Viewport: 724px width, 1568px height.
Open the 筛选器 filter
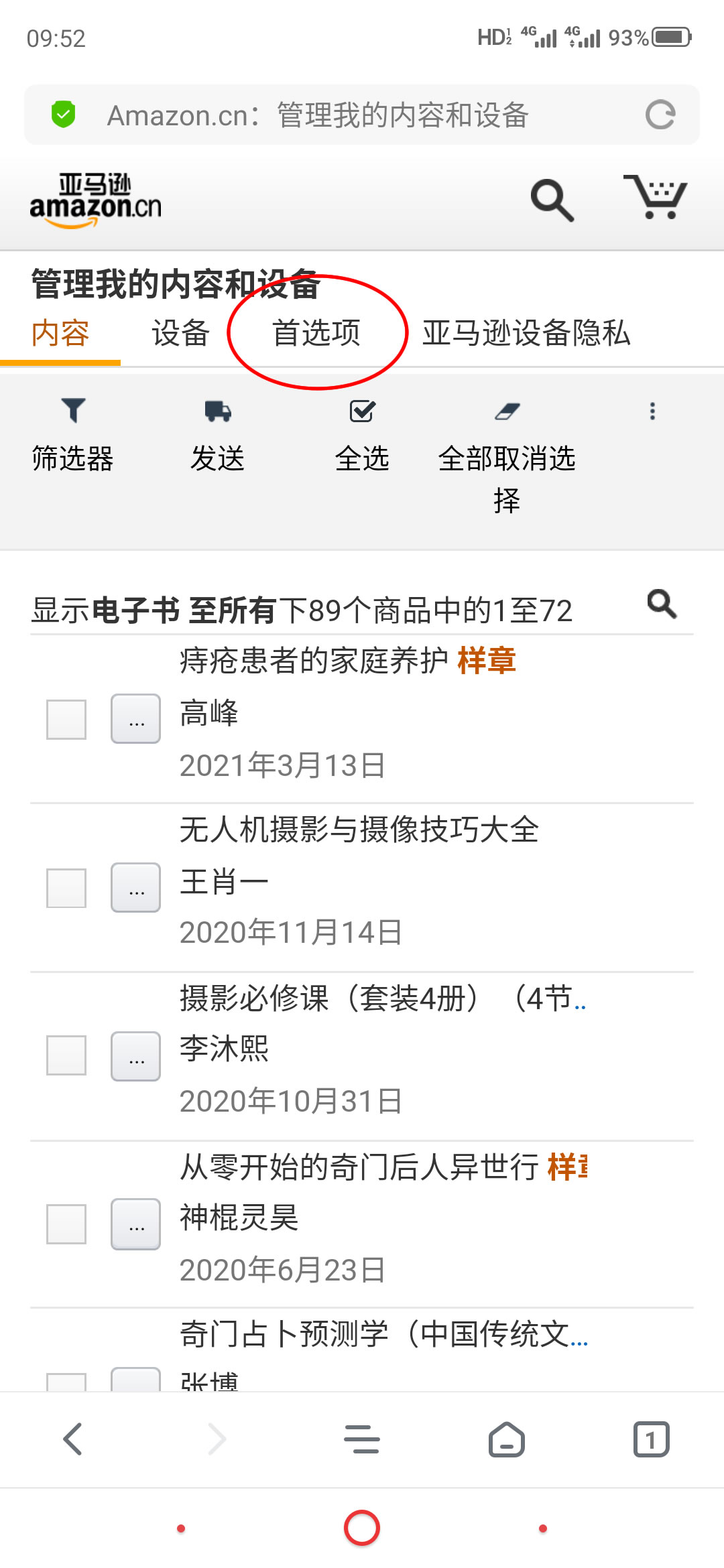[x=72, y=436]
